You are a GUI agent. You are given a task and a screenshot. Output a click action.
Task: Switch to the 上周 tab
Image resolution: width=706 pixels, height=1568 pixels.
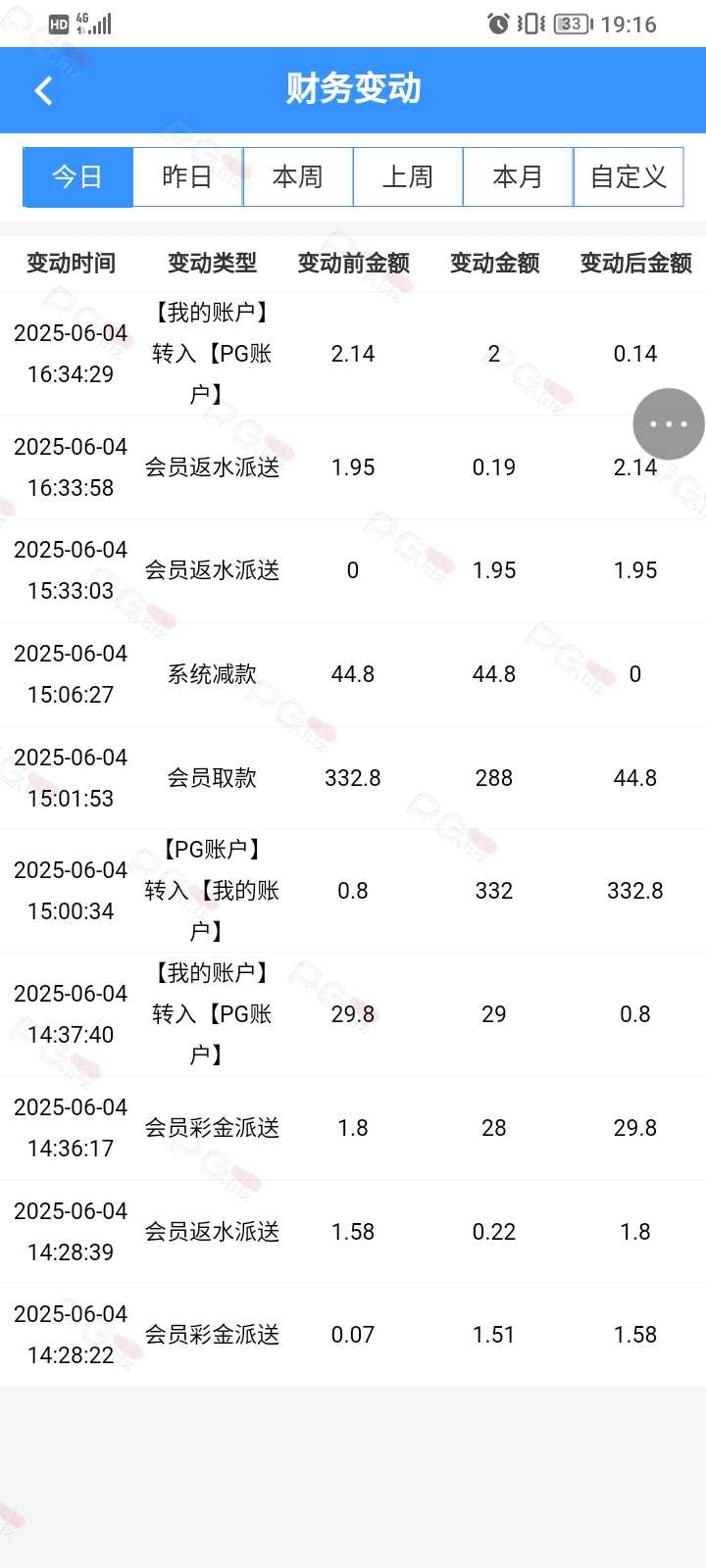click(408, 177)
